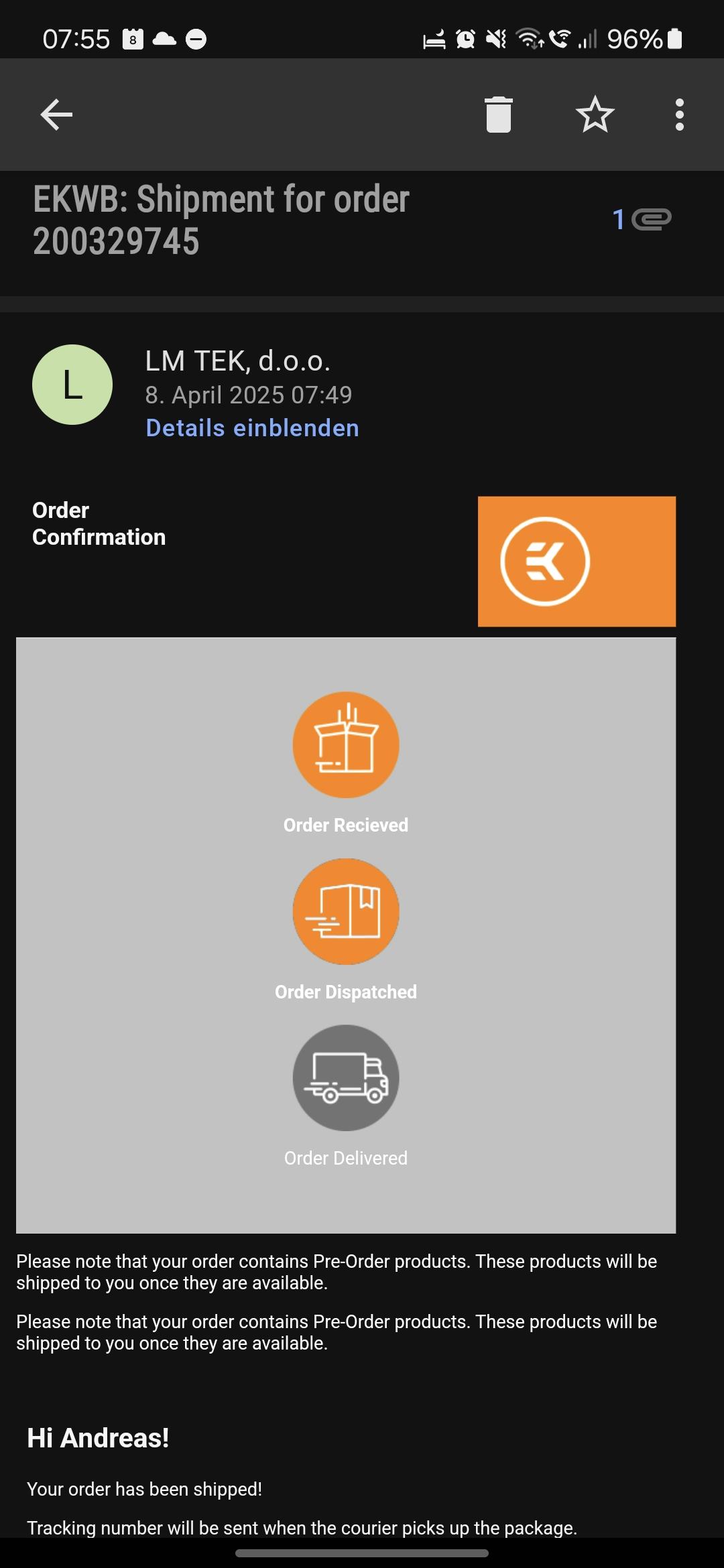Open sender avatar for LM TEK

pos(72,385)
